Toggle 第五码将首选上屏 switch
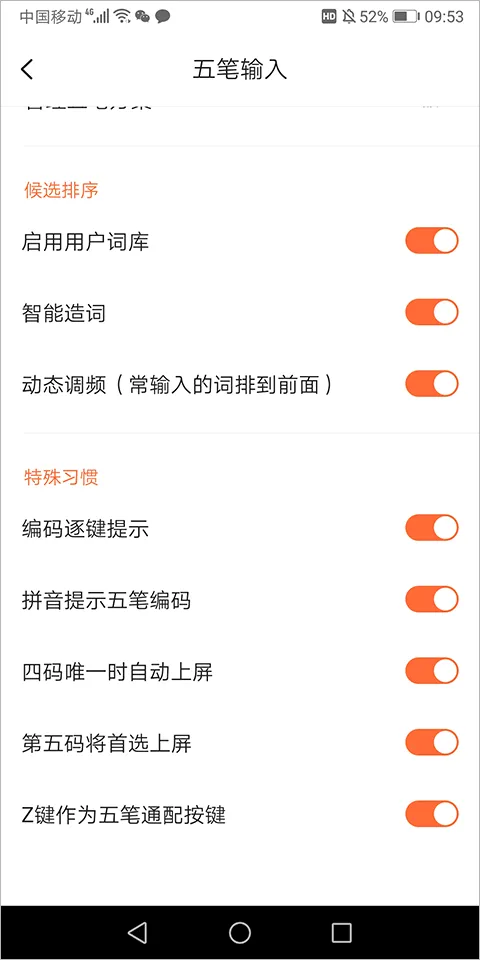480x960 pixels. click(x=432, y=743)
